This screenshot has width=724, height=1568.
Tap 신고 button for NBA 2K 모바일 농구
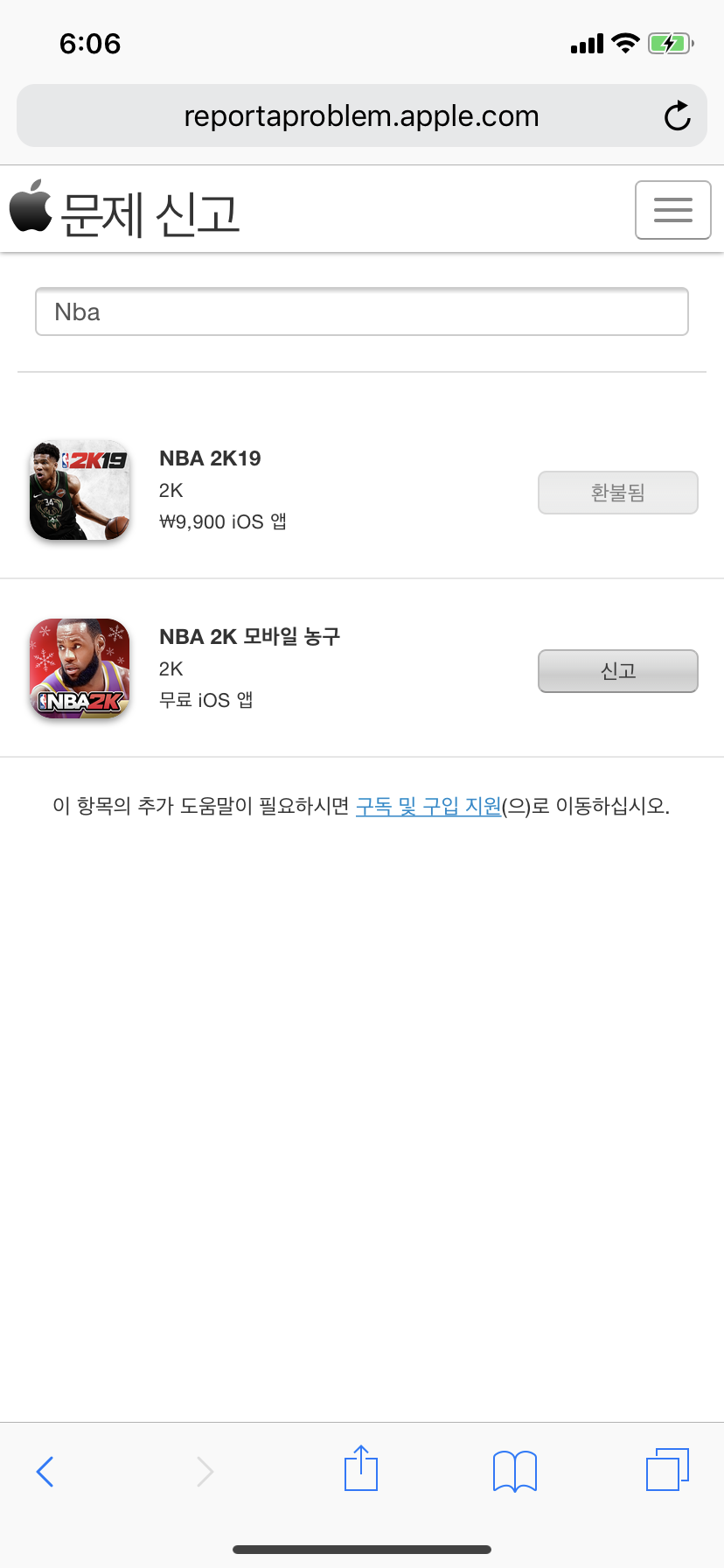pos(617,671)
